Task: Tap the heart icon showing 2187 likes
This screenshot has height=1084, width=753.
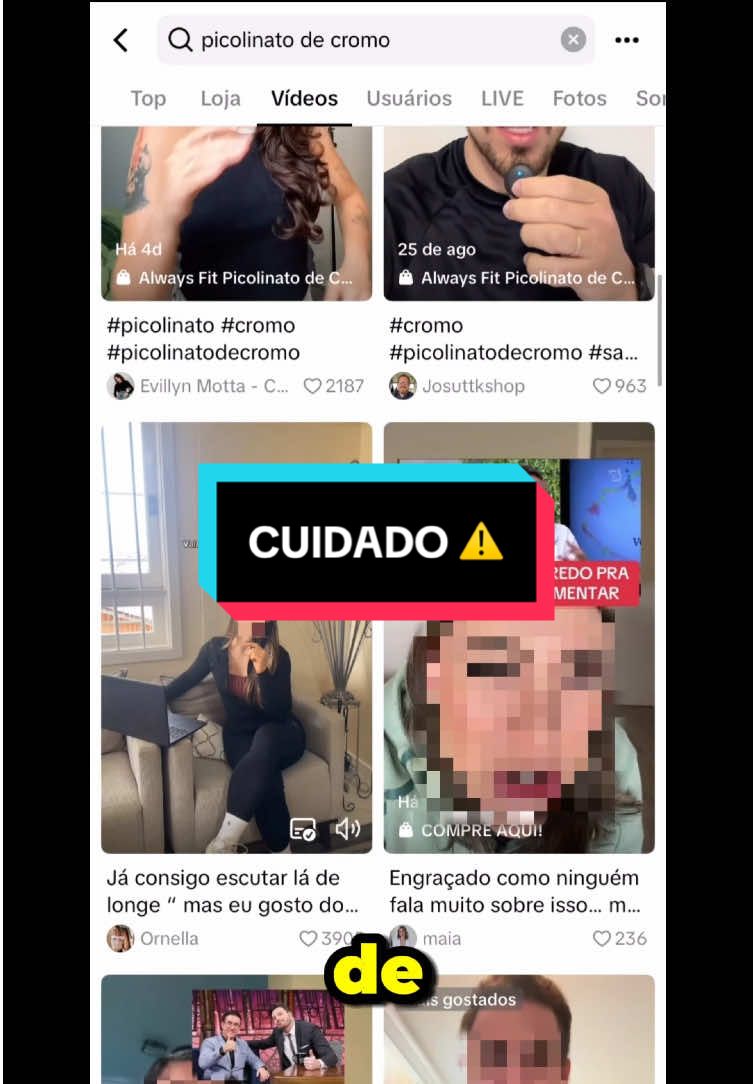Action: [x=311, y=386]
